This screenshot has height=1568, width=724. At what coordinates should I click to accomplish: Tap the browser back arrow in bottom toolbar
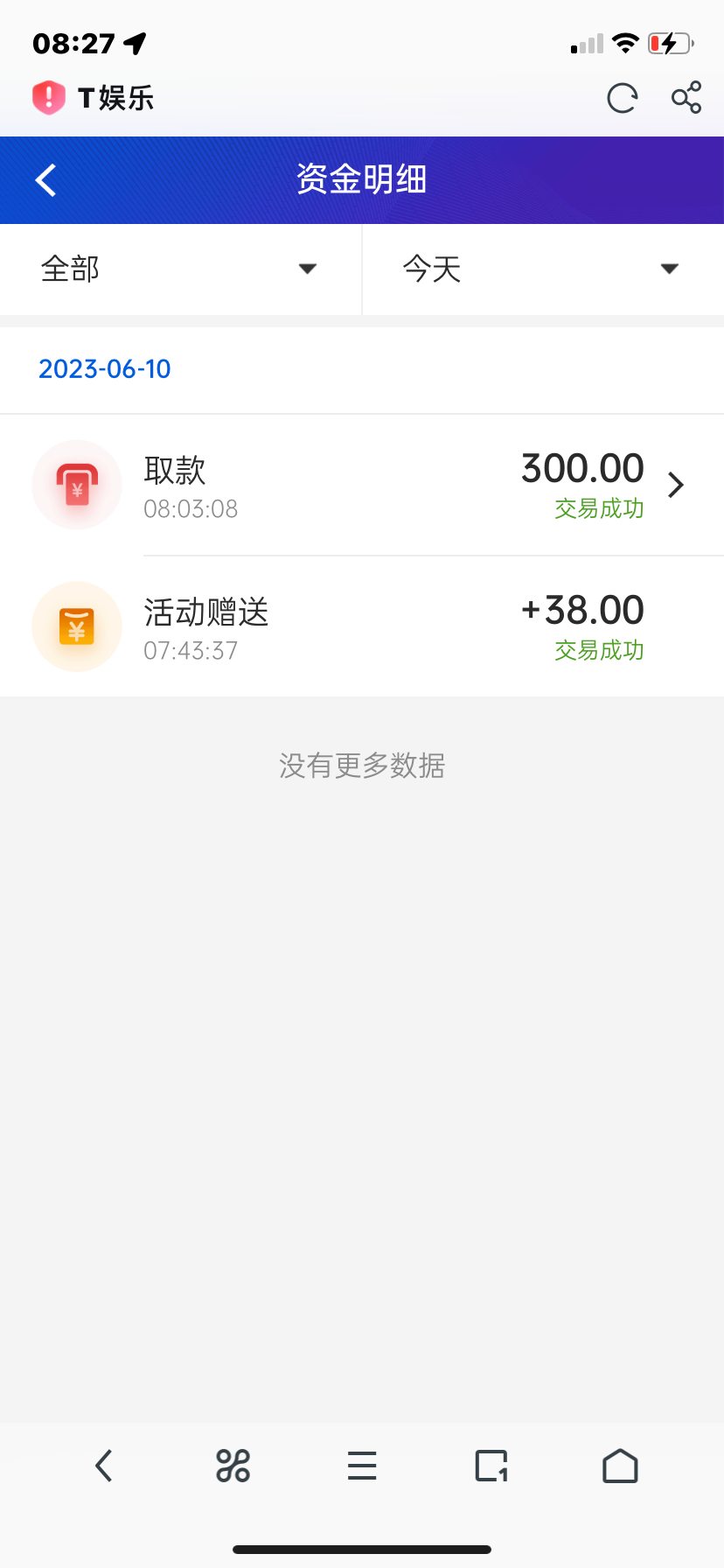pyautogui.click(x=104, y=1466)
